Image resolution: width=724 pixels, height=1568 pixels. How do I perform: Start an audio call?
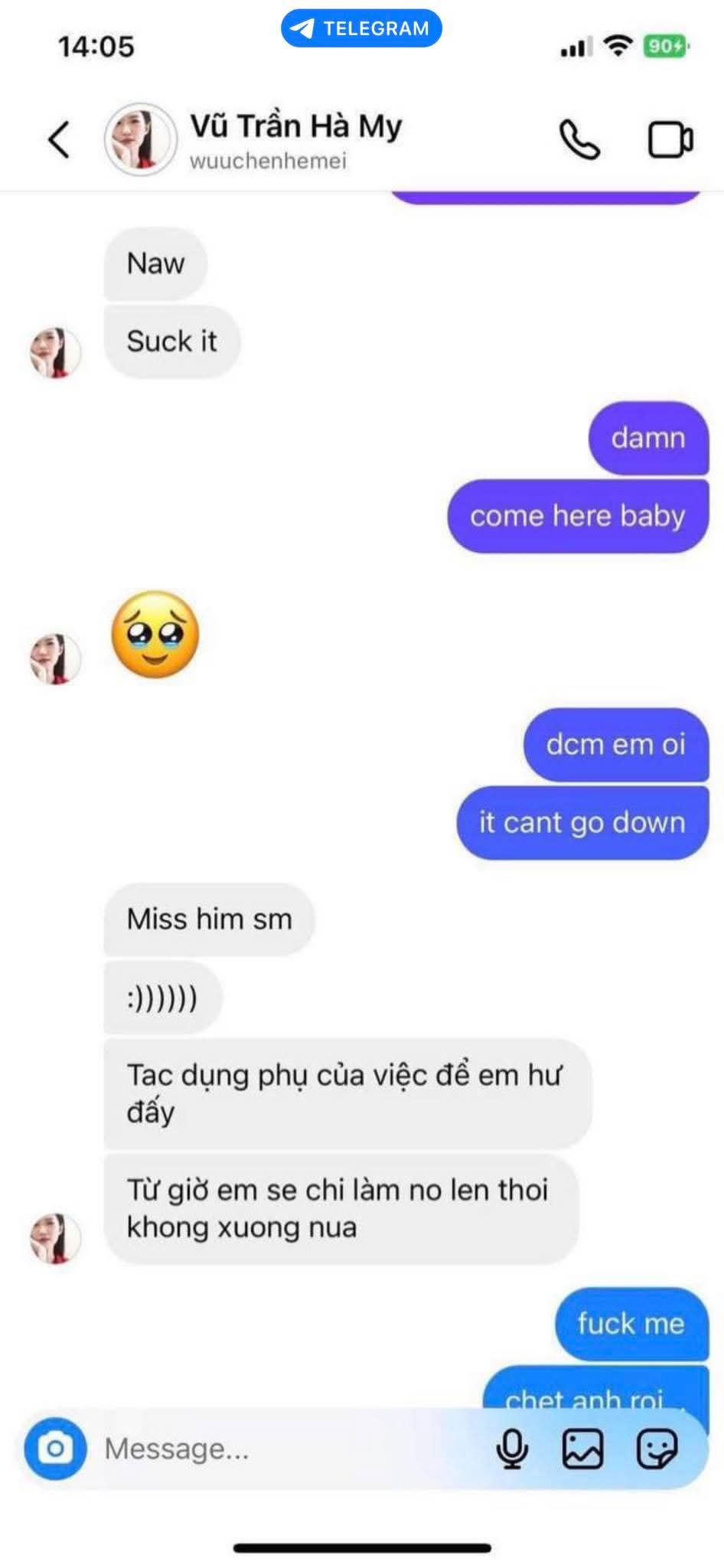579,139
